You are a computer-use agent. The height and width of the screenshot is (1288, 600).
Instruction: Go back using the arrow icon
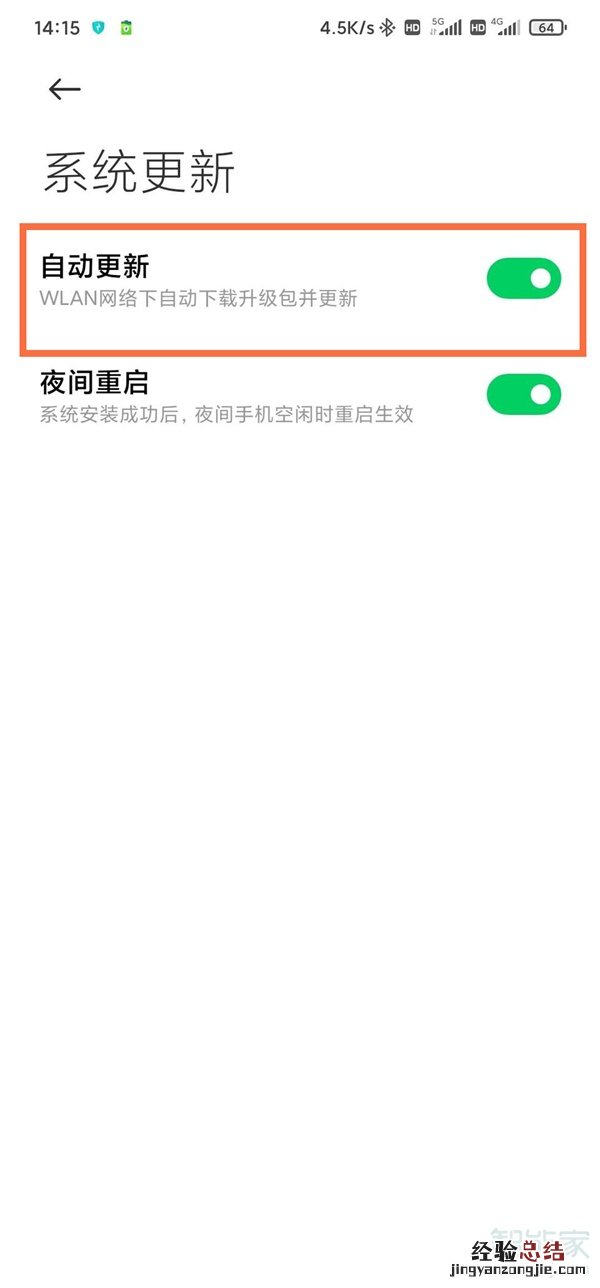(x=64, y=89)
